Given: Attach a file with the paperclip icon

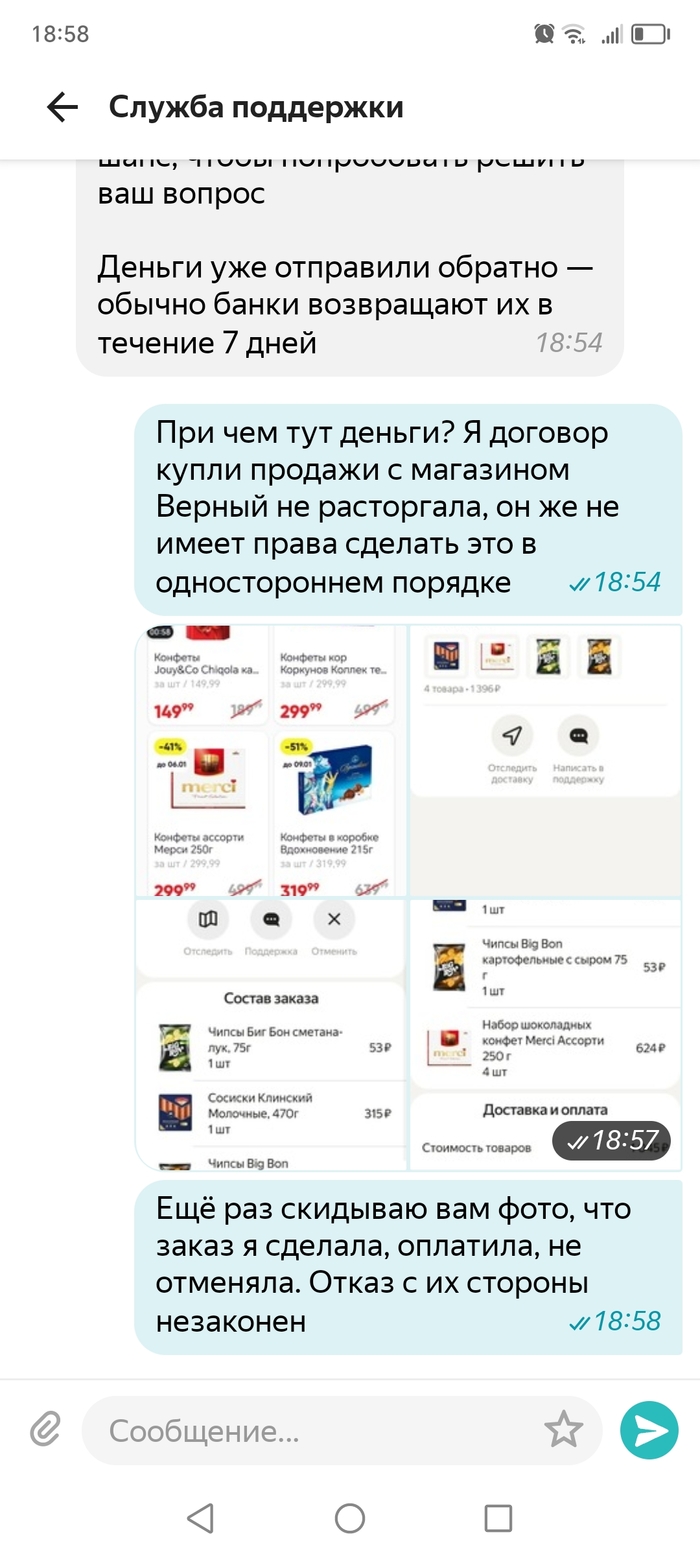Looking at the screenshot, I should 45,1431.
